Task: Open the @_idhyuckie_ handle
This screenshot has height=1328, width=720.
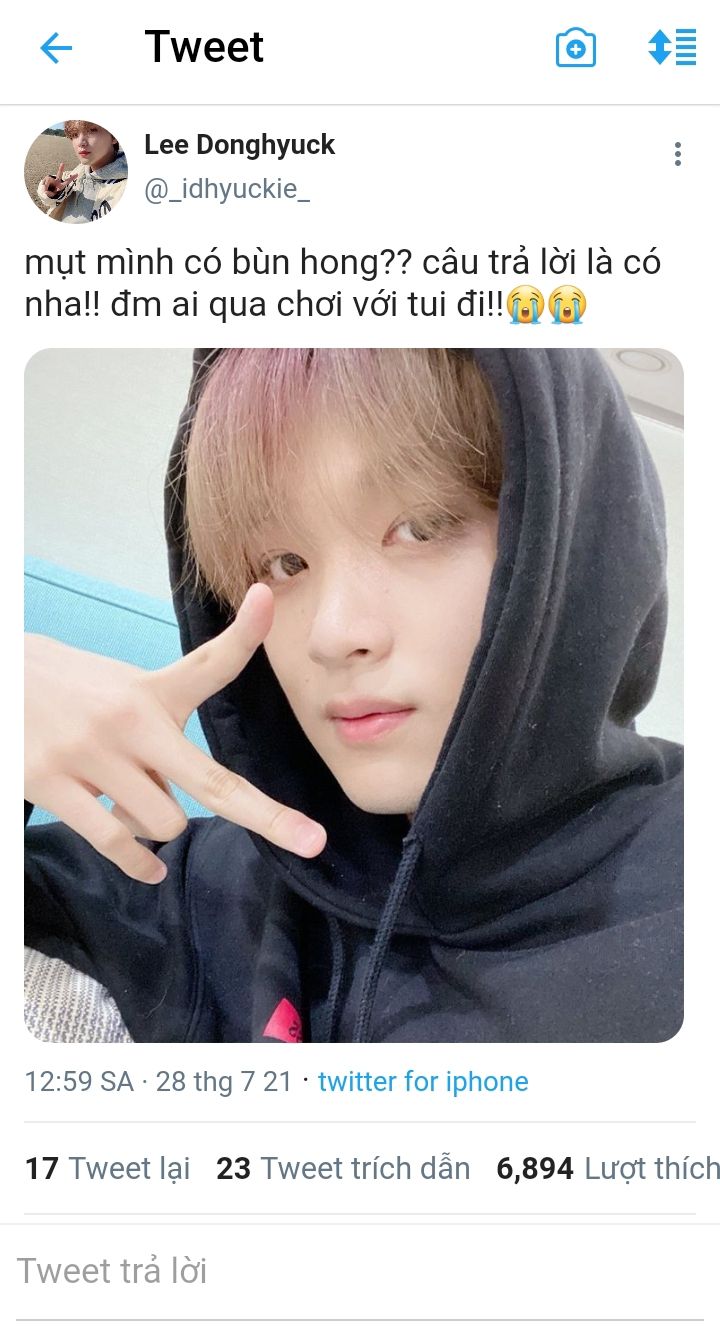Action: 227,189
